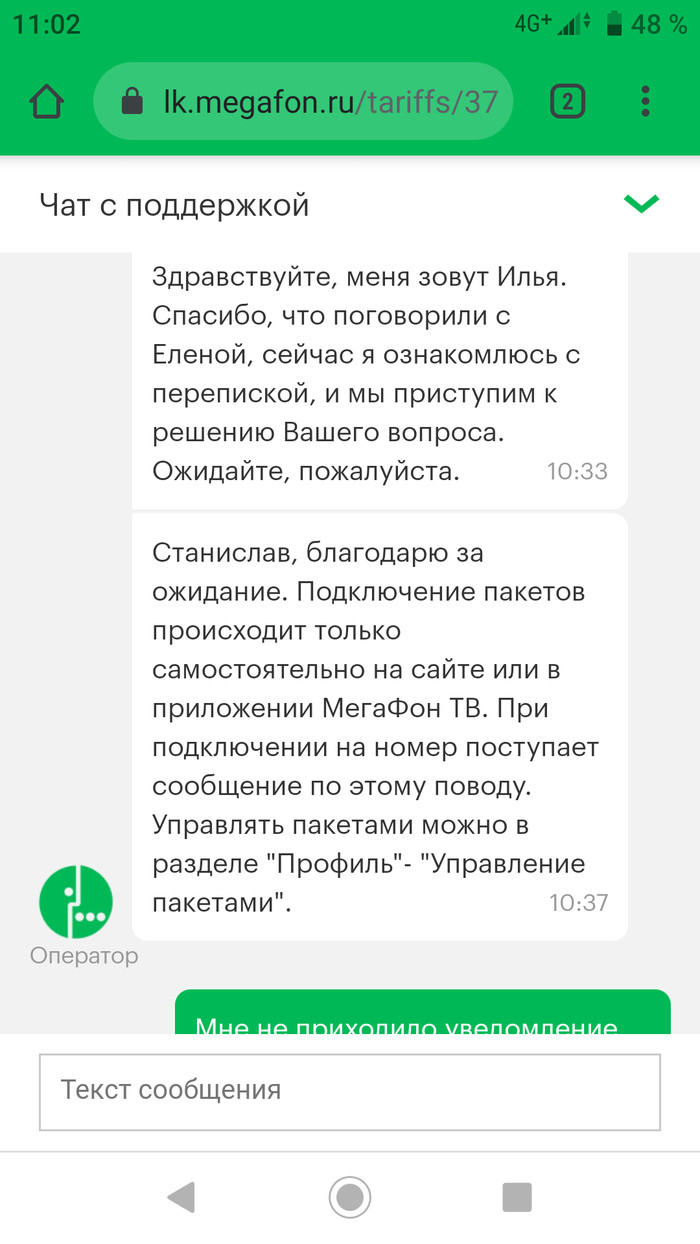
Task: Focus the 'Текст сообщения' message field
Action: point(349,1090)
